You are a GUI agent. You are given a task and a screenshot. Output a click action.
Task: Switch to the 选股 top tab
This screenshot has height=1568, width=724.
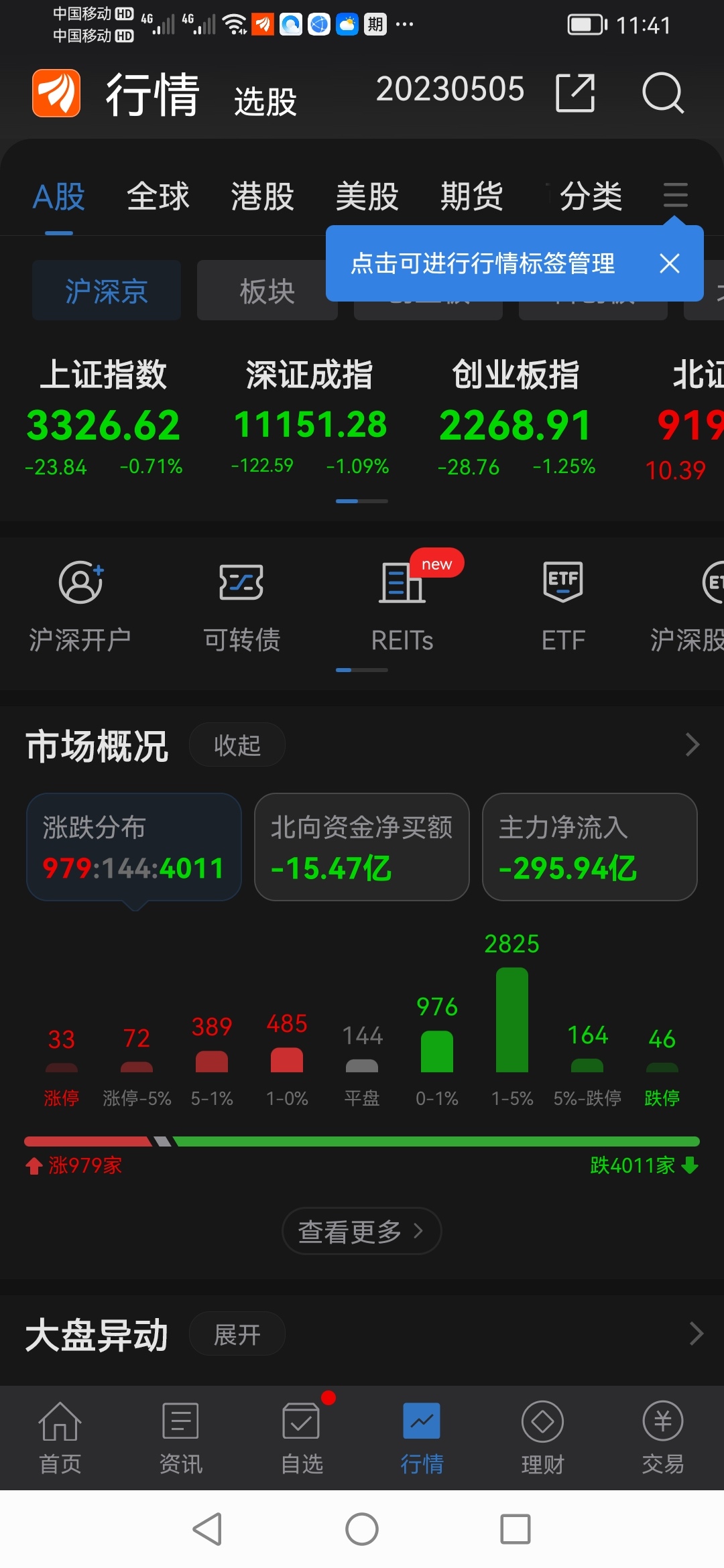coord(265,102)
